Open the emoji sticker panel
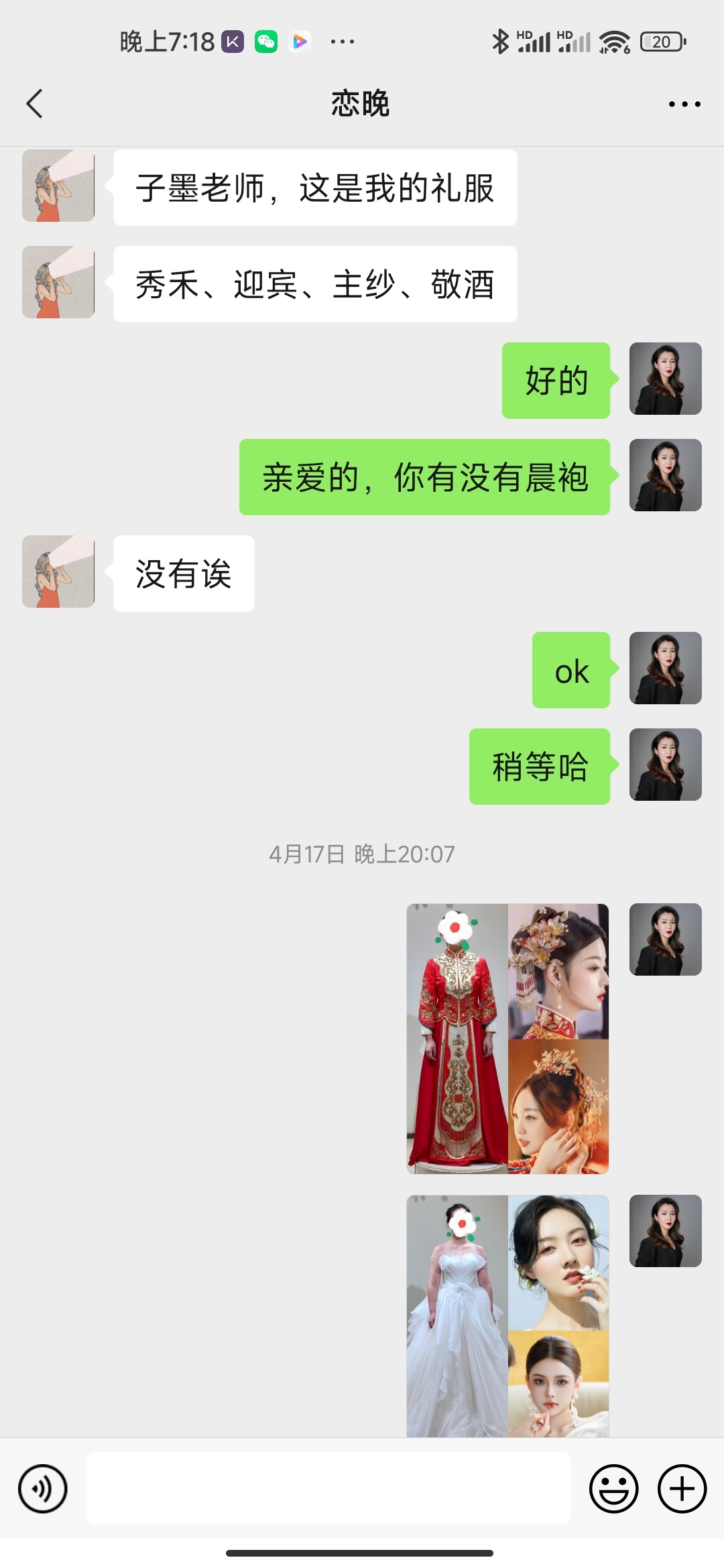This screenshot has width=724, height=1568. [x=613, y=1489]
